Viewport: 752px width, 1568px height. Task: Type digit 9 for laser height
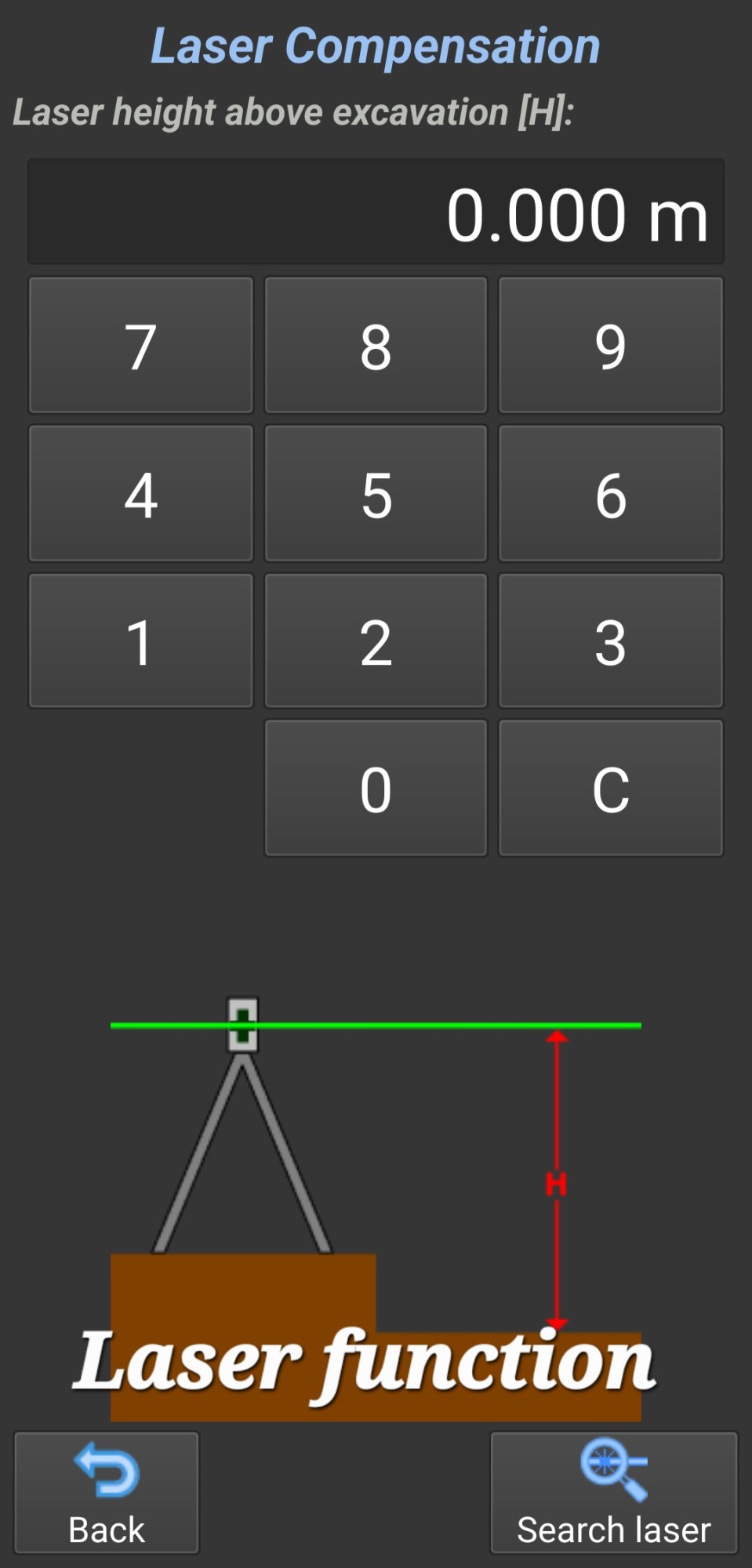[610, 345]
